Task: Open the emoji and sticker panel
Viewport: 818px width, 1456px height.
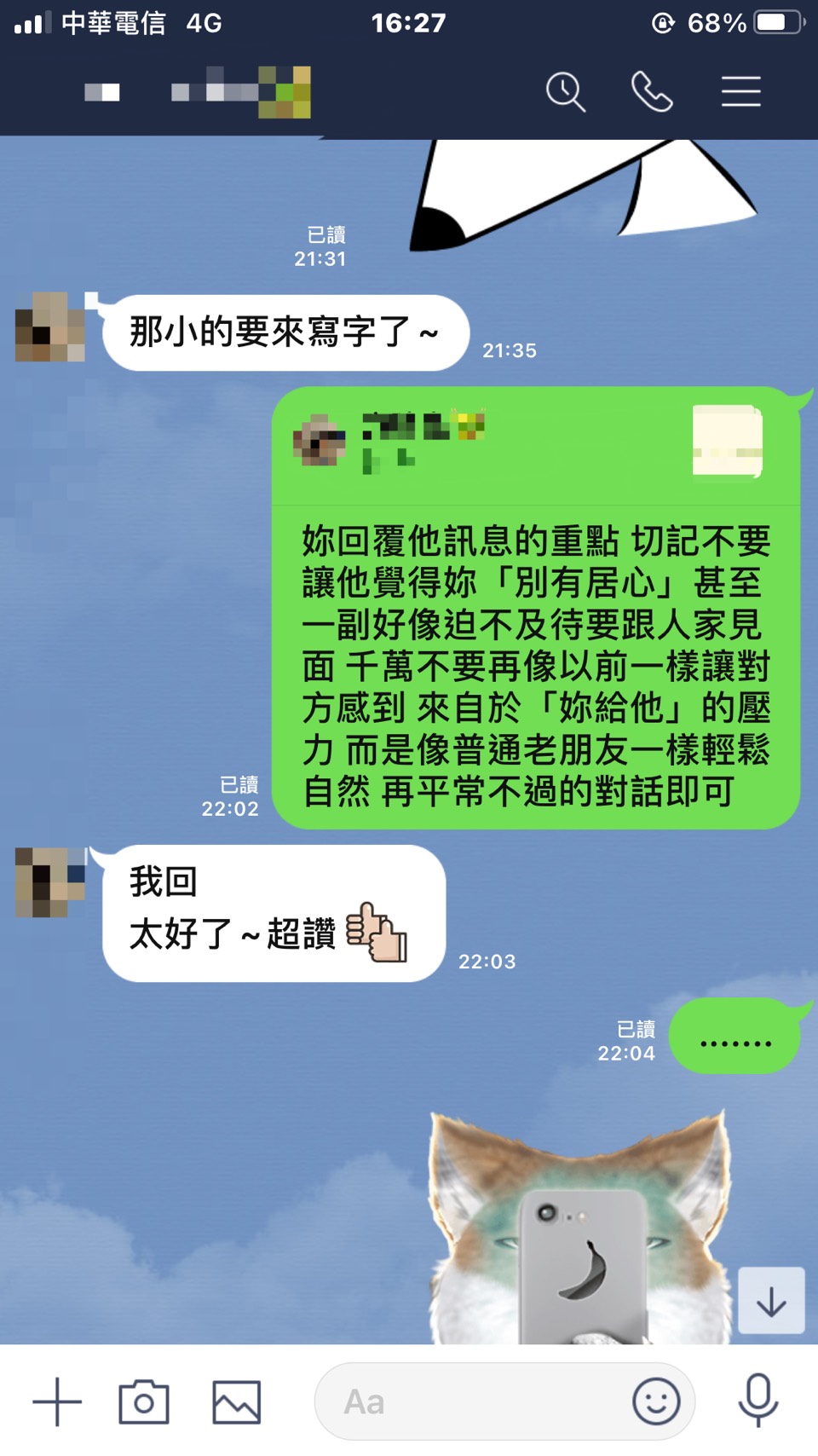Action: pos(655,1401)
